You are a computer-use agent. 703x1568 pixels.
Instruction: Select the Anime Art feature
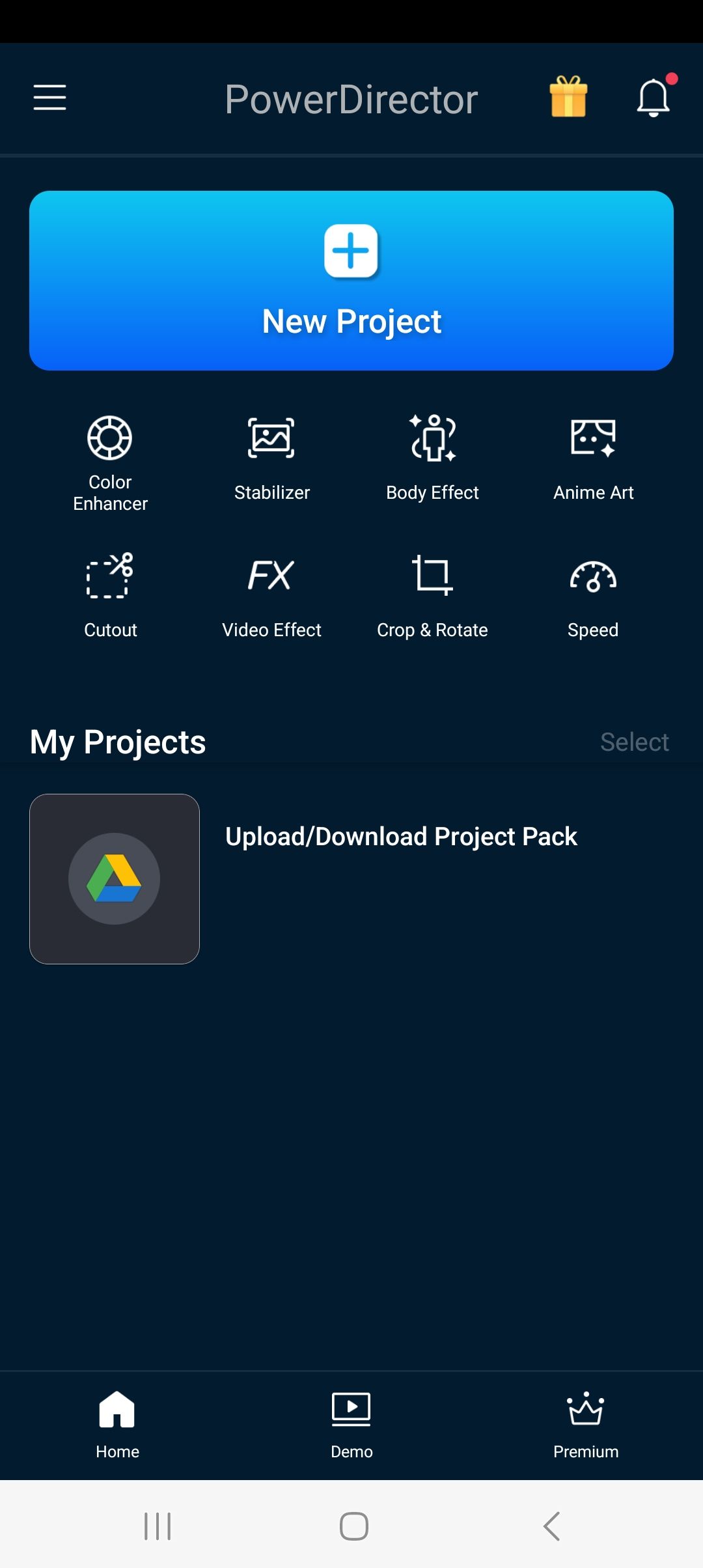coord(593,456)
